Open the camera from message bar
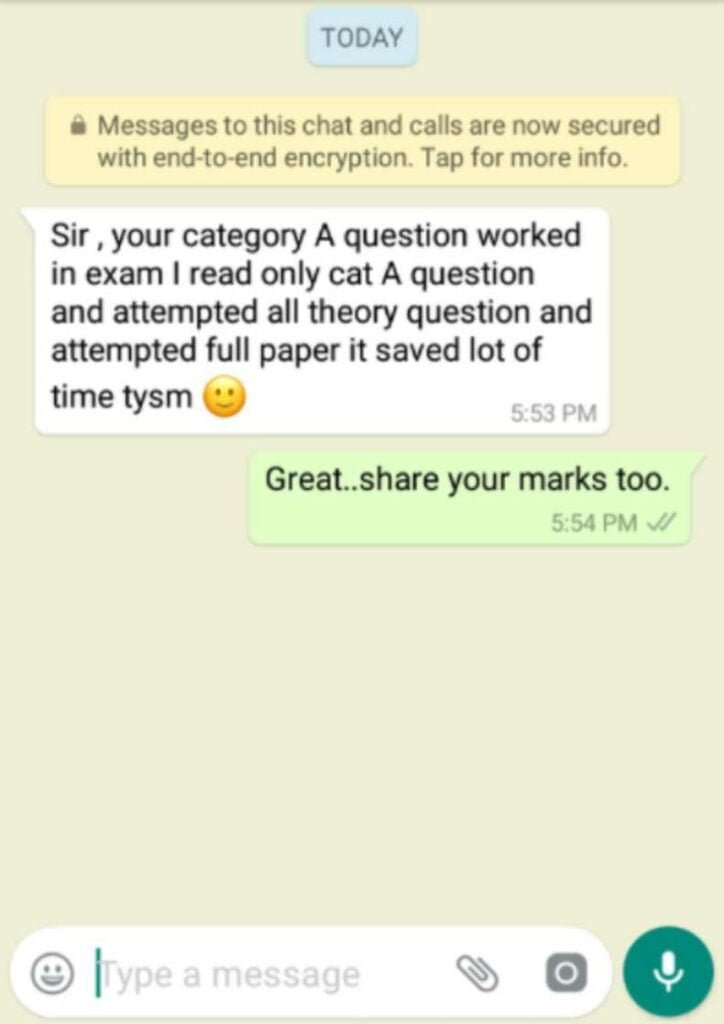Screen dimensions: 724x1024 (x=565, y=973)
